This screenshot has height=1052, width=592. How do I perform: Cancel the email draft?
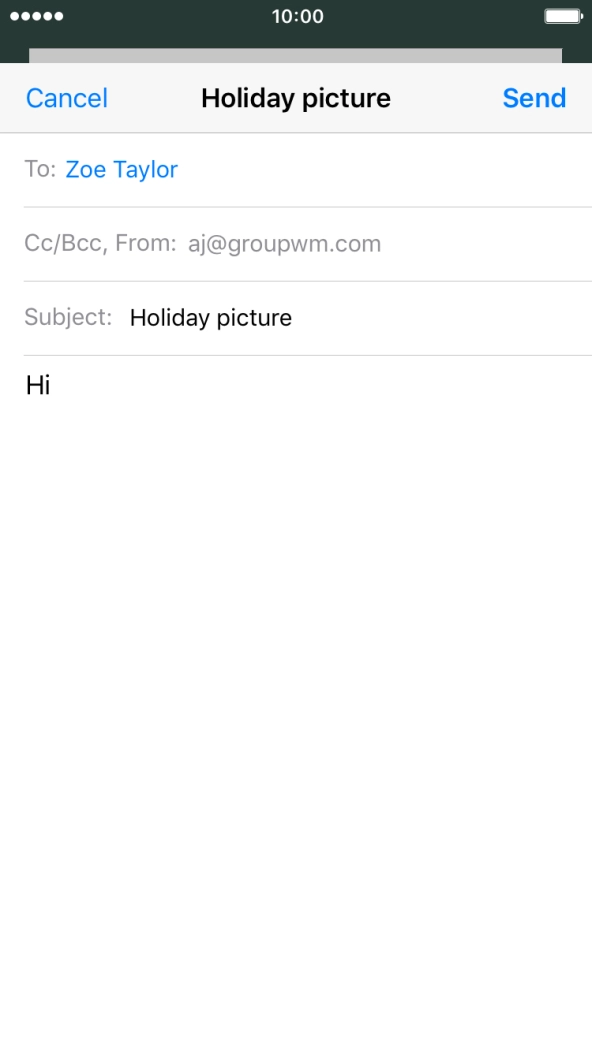coord(66,98)
